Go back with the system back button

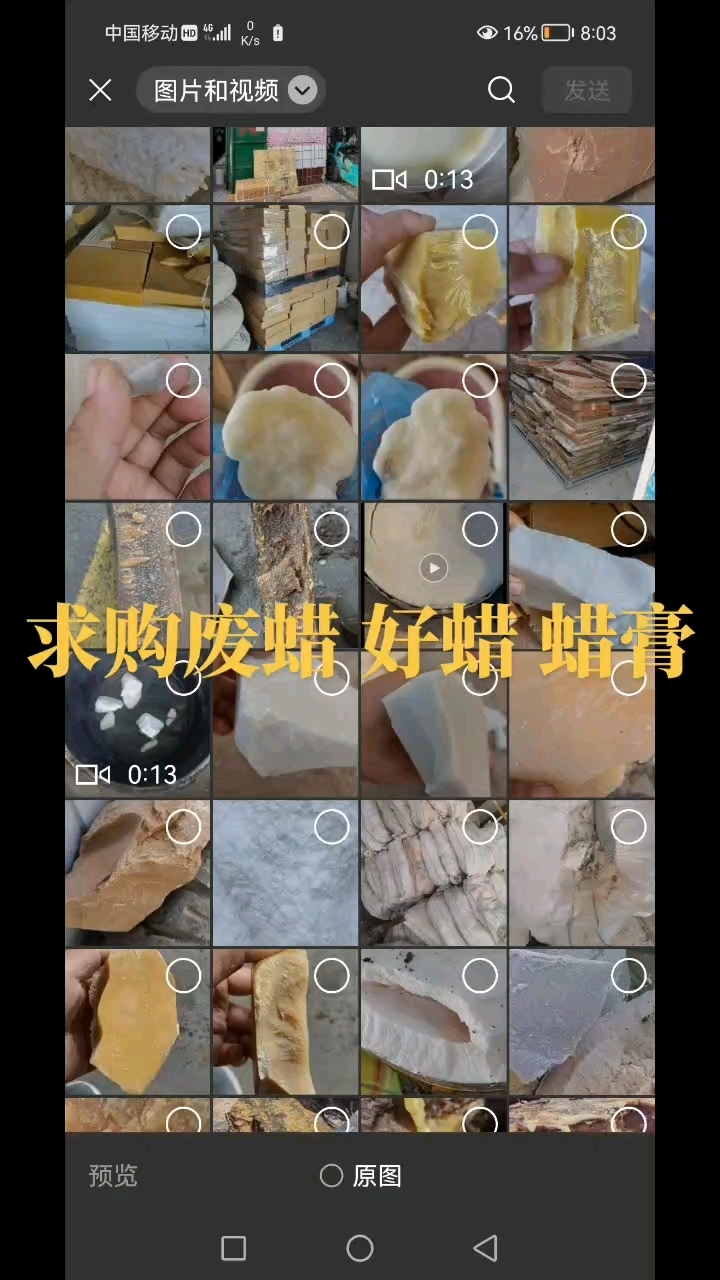click(485, 1248)
